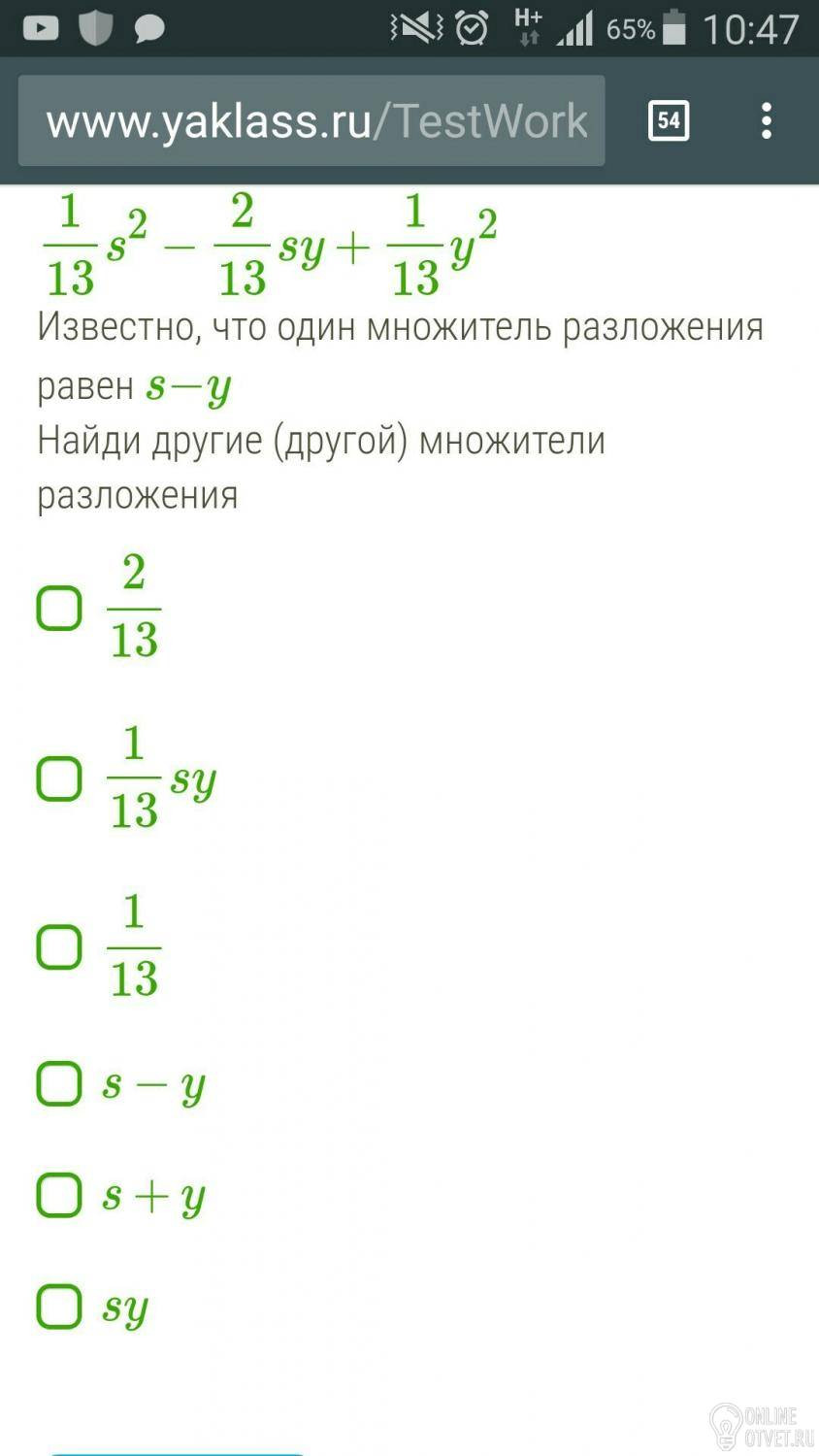Open the tab switcher showing 54
This screenshot has width=819, height=1456.
pos(669,120)
